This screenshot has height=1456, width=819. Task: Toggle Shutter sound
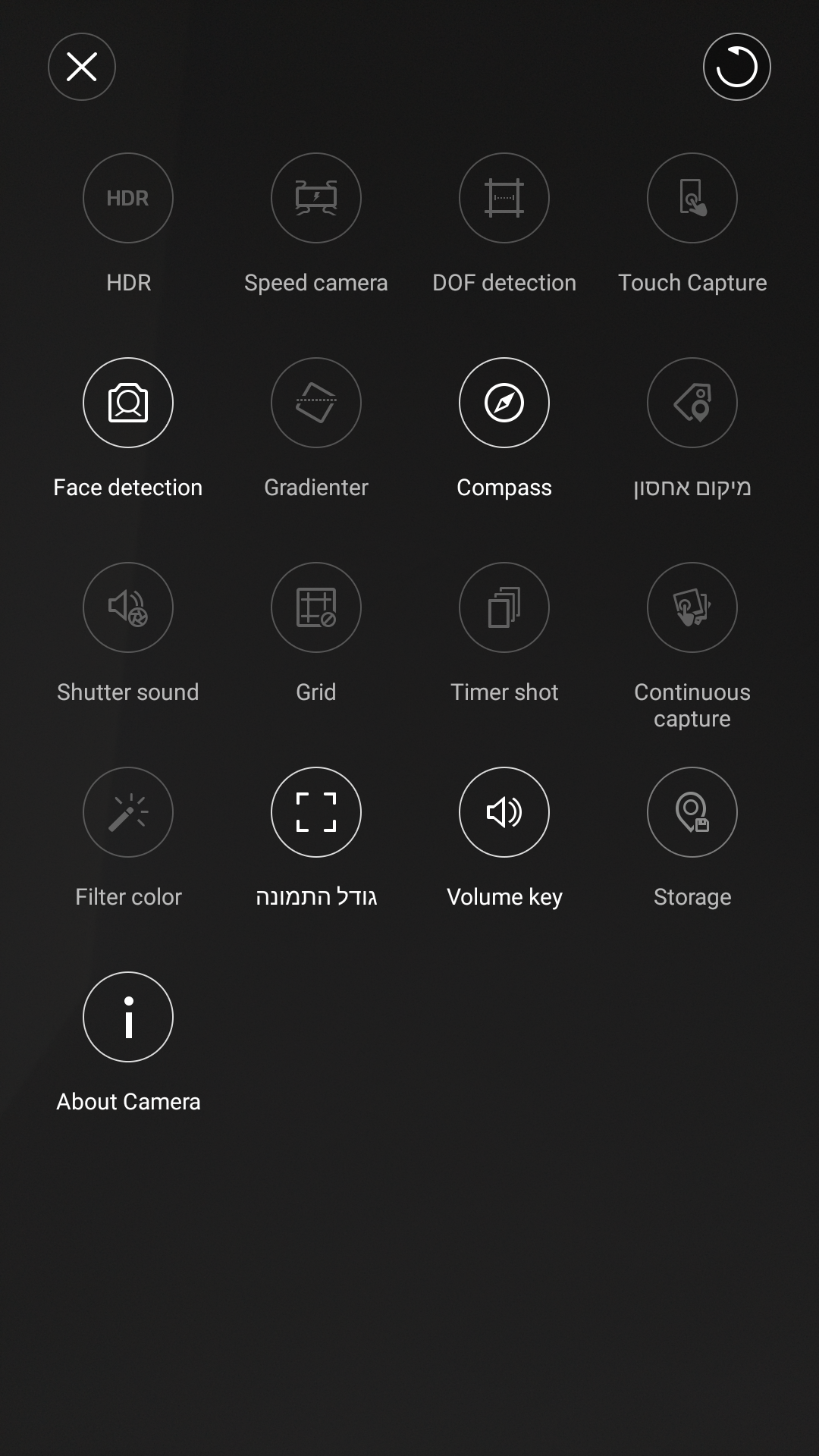point(128,607)
